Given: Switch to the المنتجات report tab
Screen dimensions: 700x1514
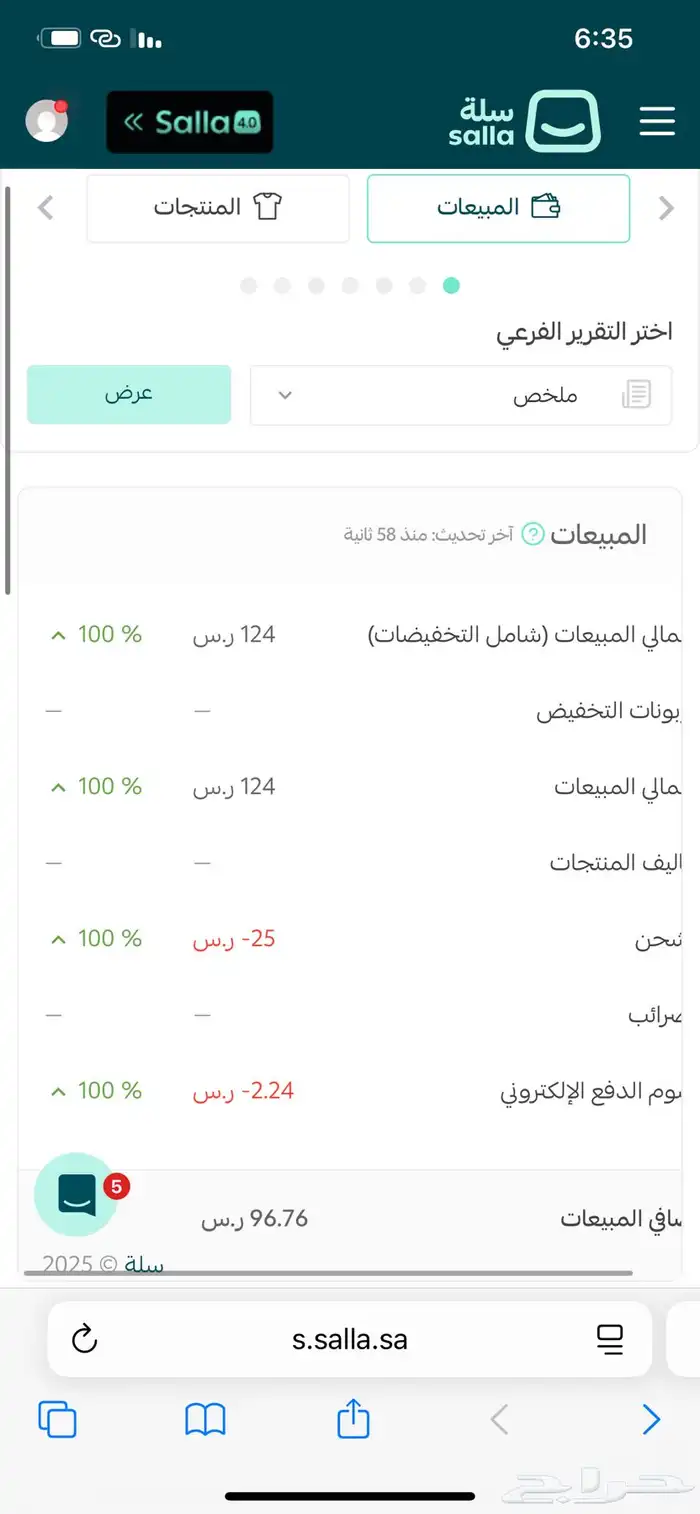Looking at the screenshot, I should [x=217, y=208].
